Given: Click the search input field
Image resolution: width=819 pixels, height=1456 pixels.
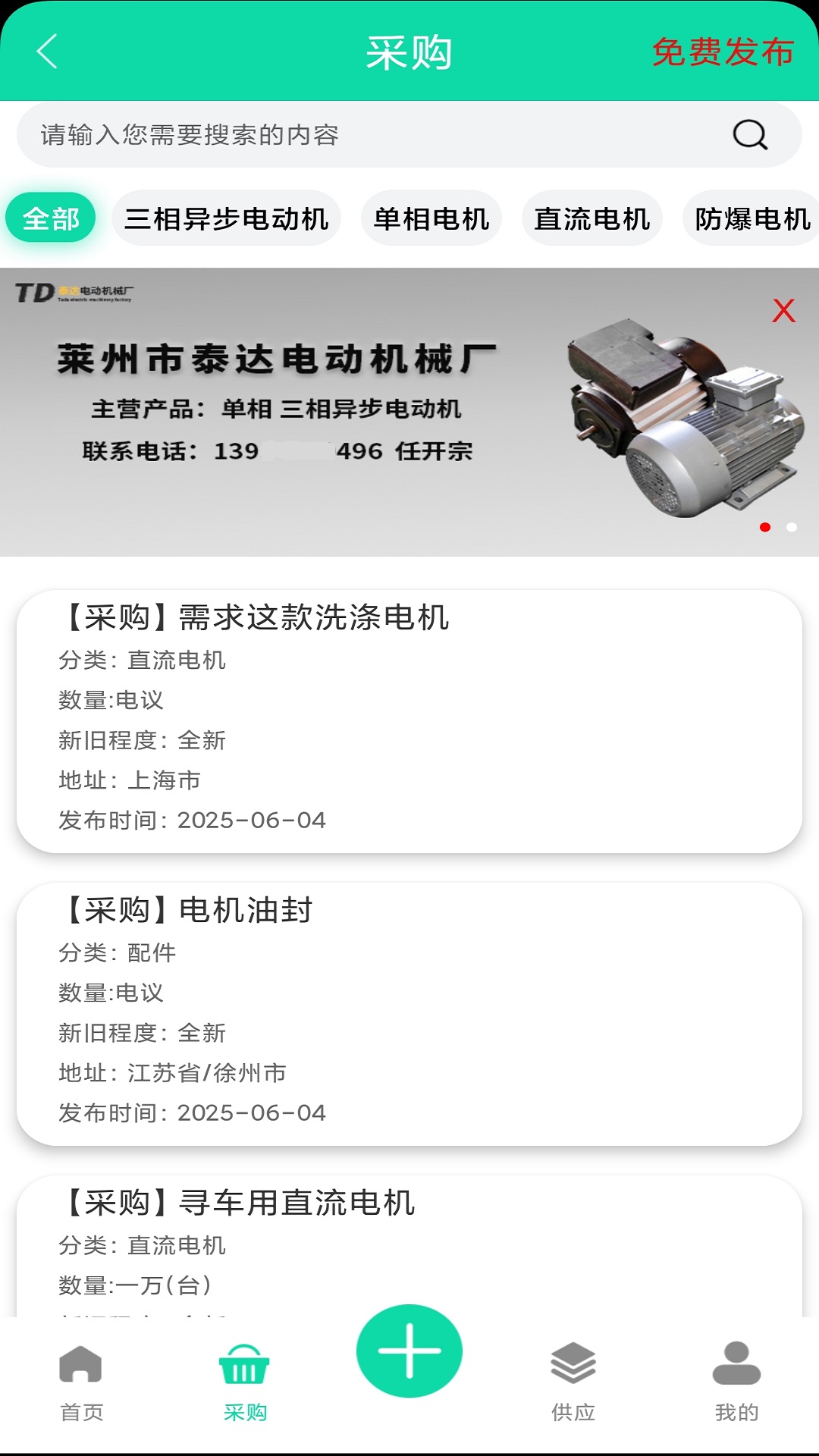Looking at the screenshot, I should [x=341, y=135].
